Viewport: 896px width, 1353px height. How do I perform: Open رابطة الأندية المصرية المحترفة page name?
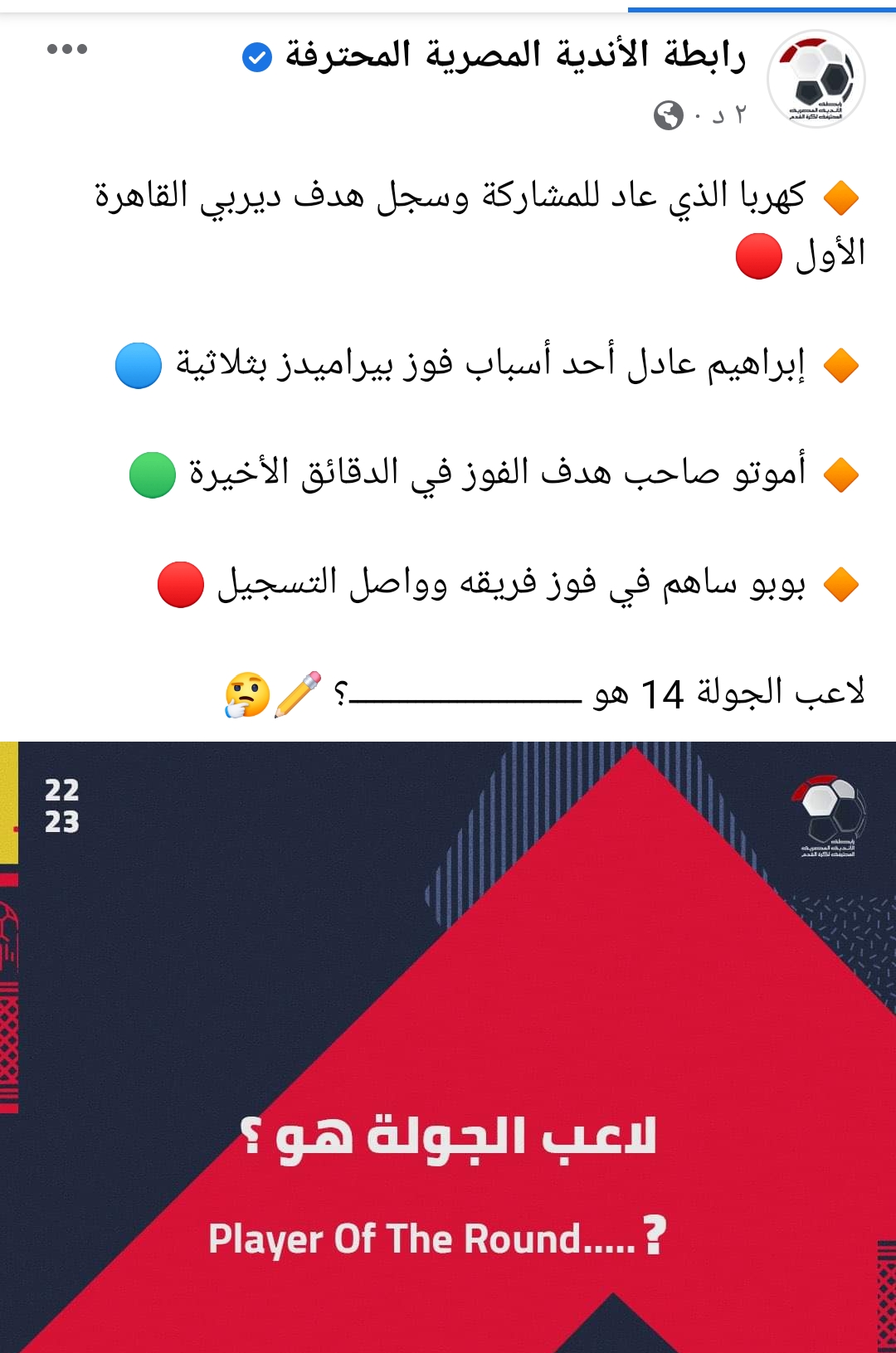click(514, 56)
